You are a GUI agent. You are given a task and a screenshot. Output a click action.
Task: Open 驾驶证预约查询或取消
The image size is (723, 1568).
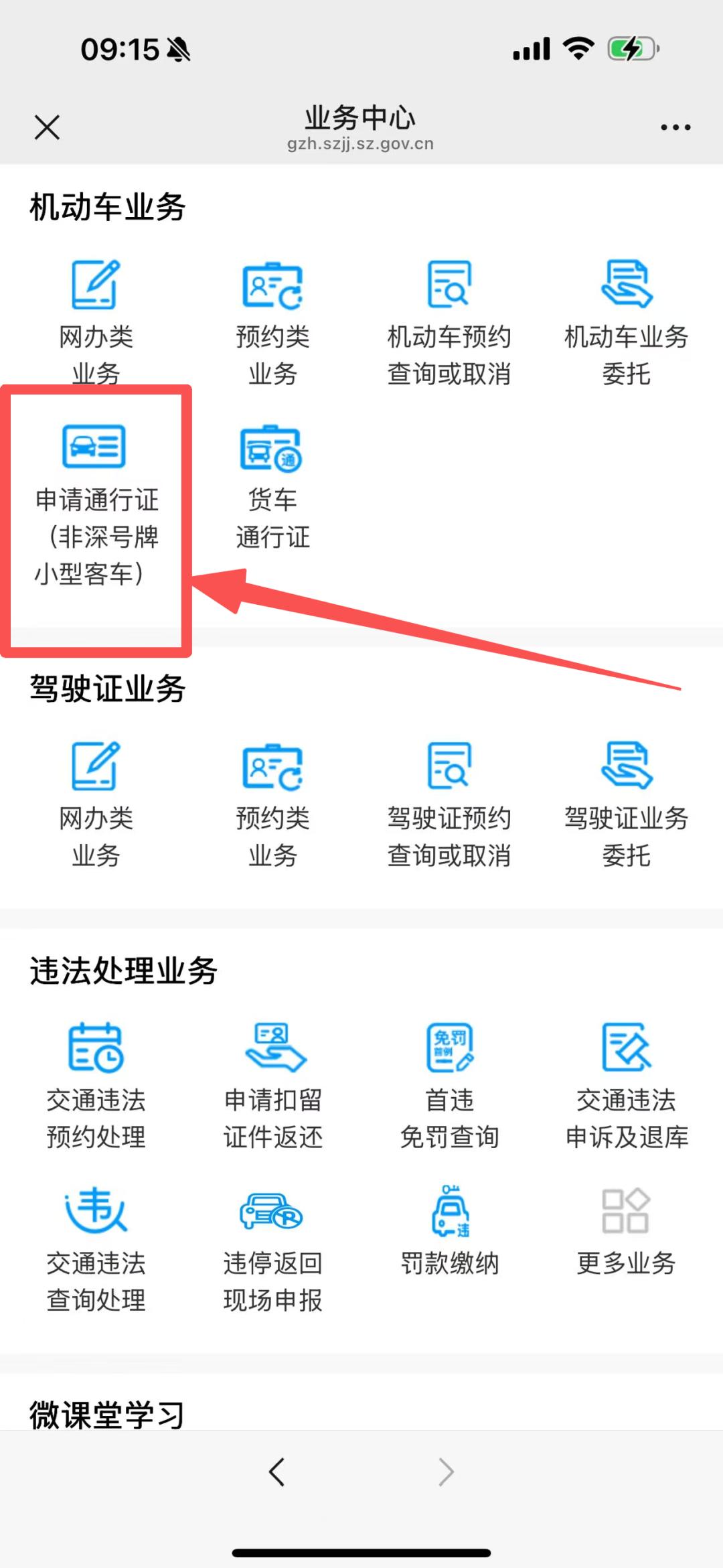click(450, 797)
